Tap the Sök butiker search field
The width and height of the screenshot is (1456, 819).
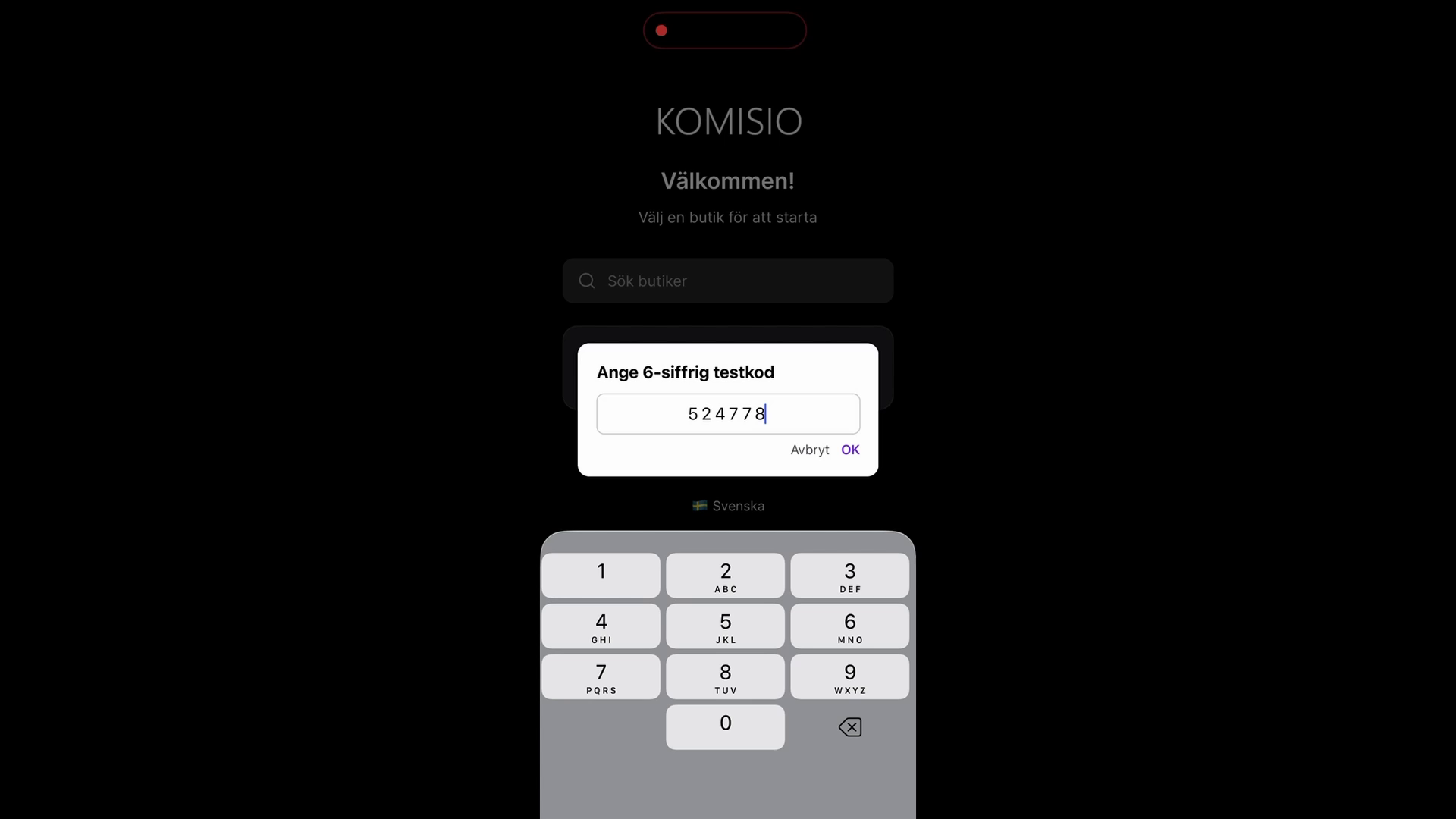(728, 281)
